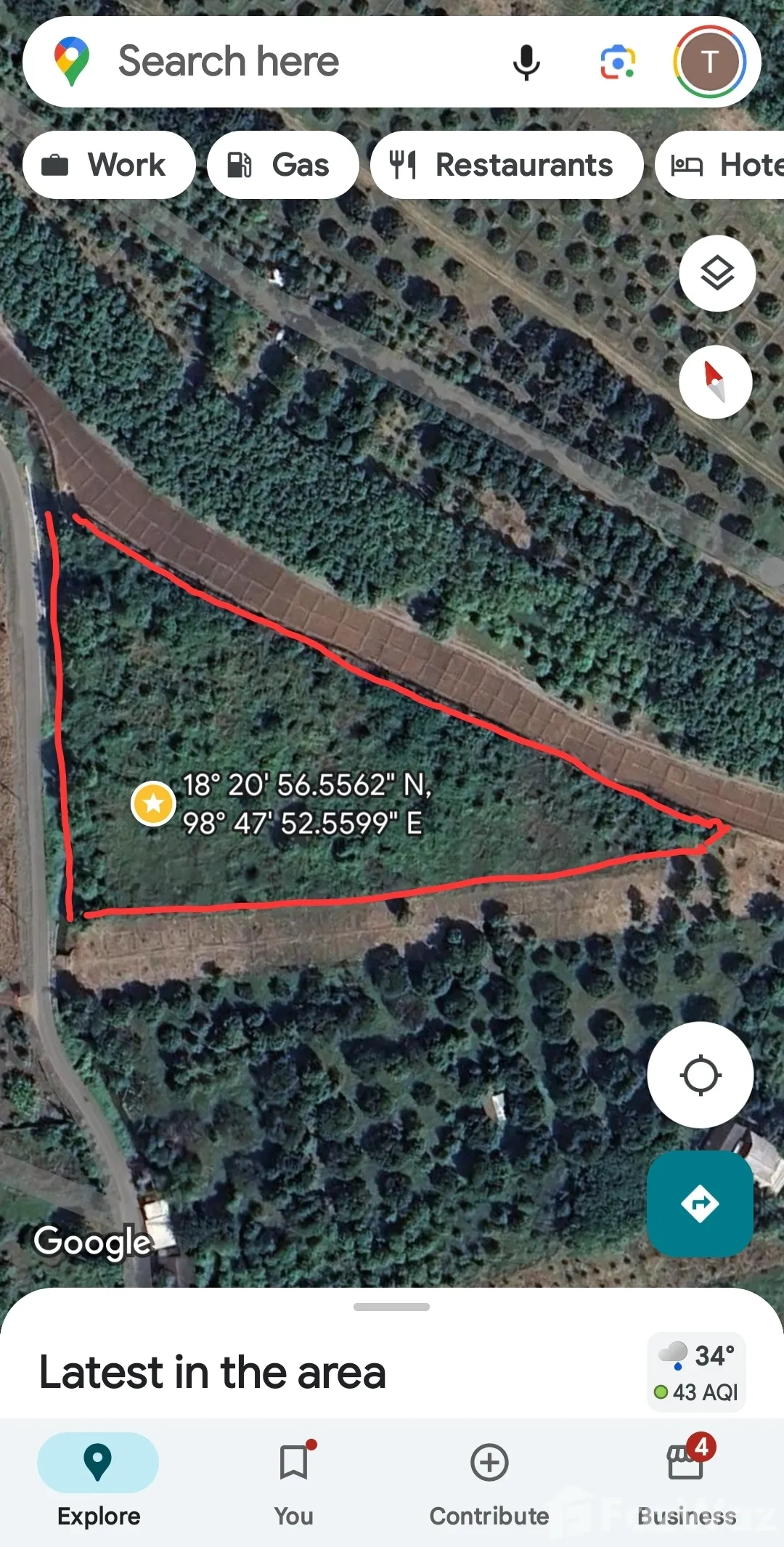Image resolution: width=784 pixels, height=1547 pixels.
Task: Find nearby Gas stations
Action: click(x=283, y=165)
